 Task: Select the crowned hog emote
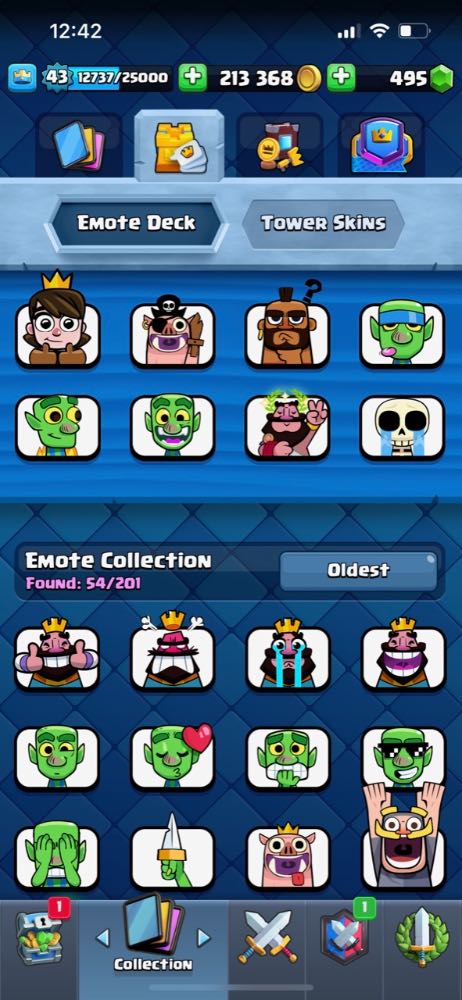click(x=288, y=857)
